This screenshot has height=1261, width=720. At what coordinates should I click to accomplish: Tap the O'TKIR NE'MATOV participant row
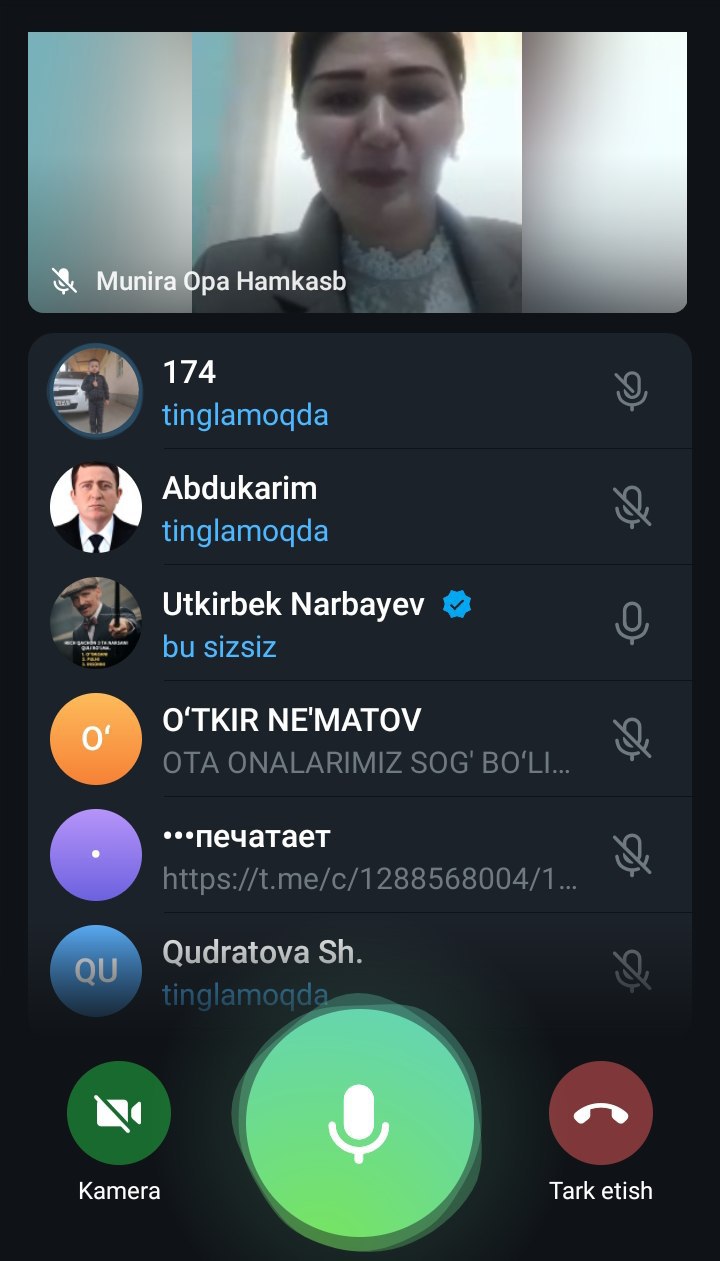360,739
